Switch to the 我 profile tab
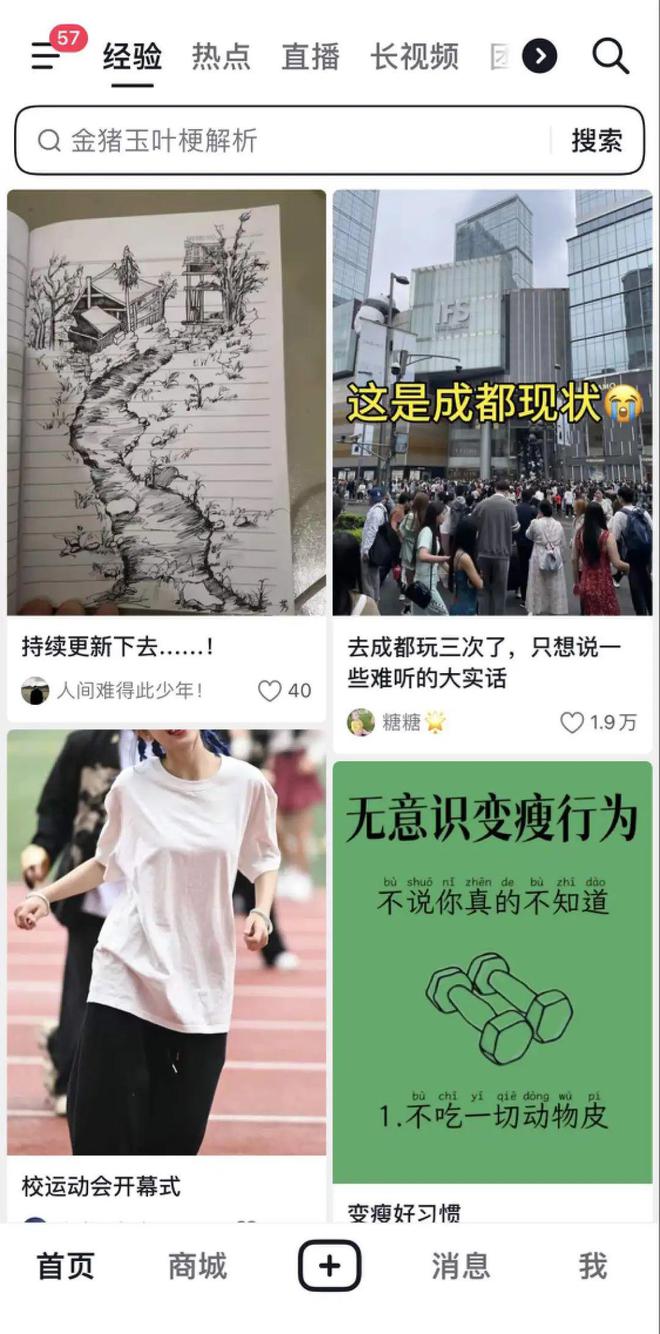660x1334 pixels. [x=592, y=1266]
